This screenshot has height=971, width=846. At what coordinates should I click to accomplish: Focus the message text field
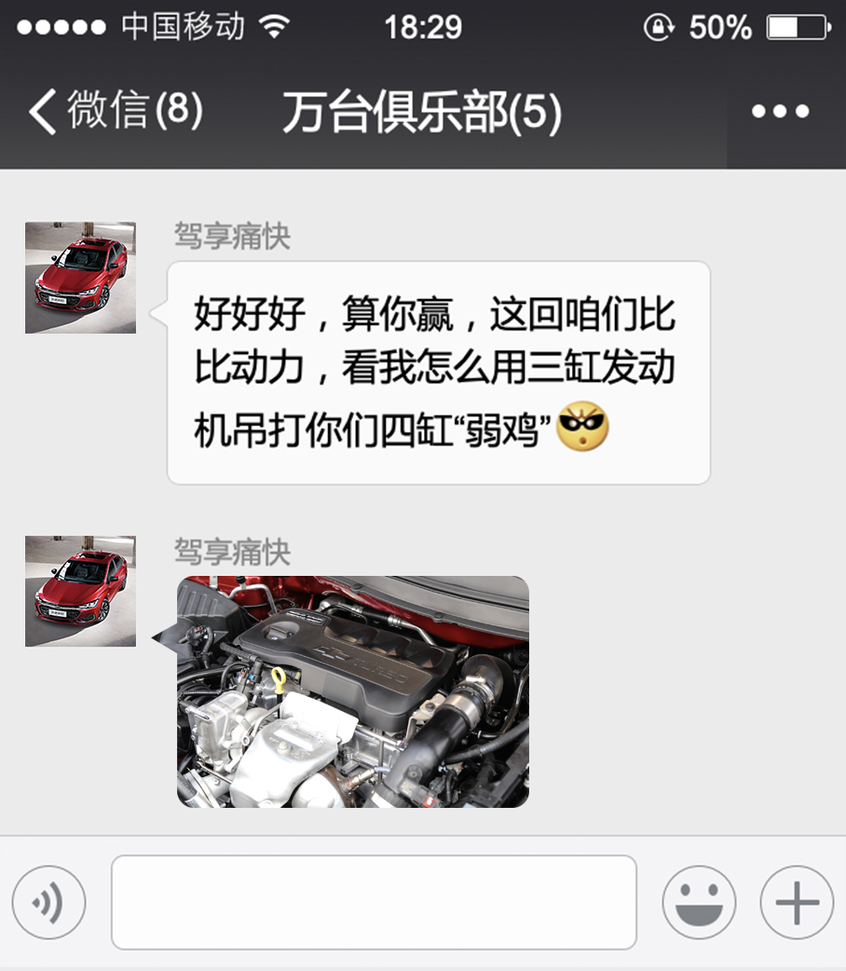[373, 902]
